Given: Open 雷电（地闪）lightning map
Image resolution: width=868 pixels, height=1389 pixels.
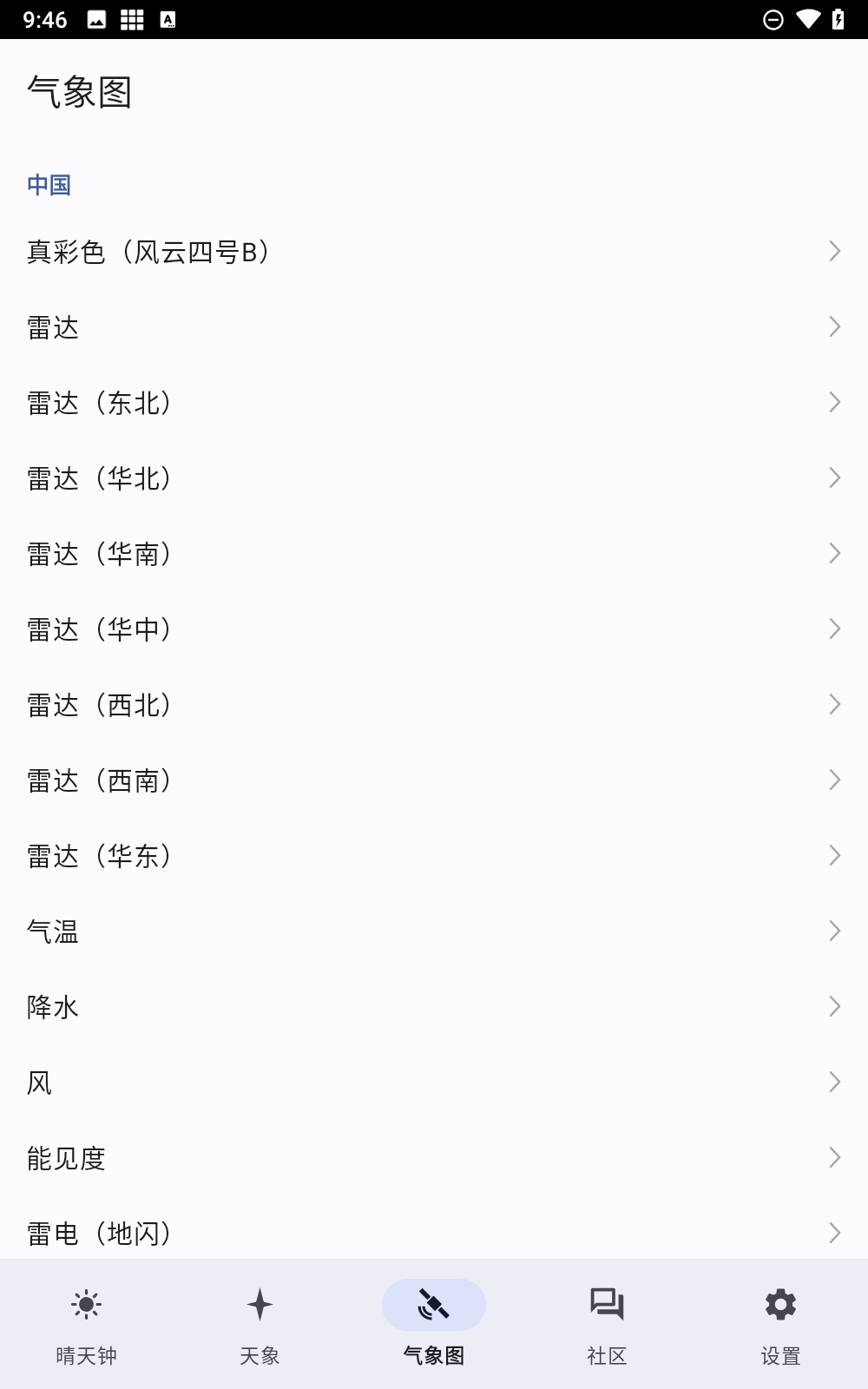Looking at the screenshot, I should point(434,1233).
